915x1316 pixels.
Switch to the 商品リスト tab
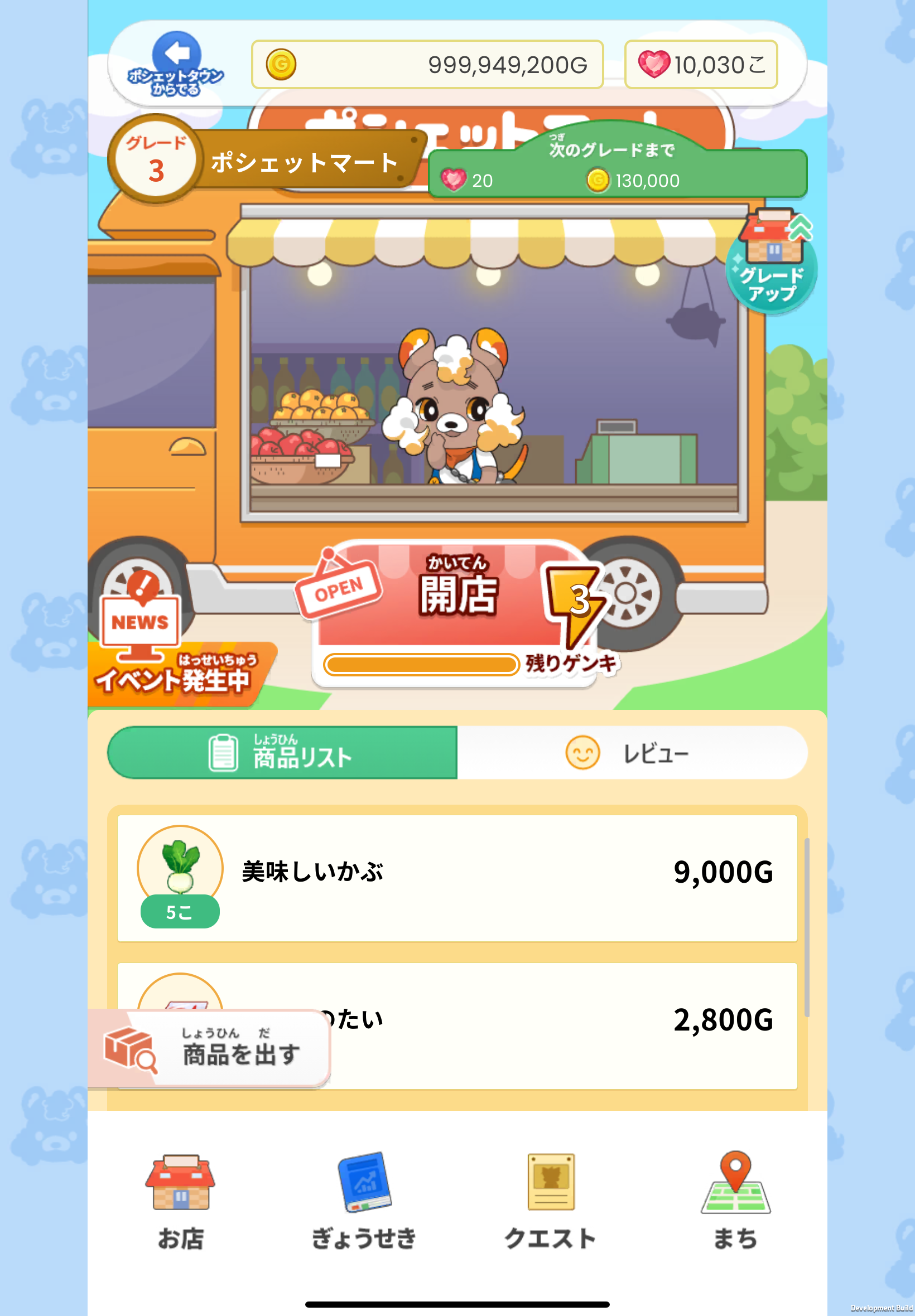click(x=283, y=752)
